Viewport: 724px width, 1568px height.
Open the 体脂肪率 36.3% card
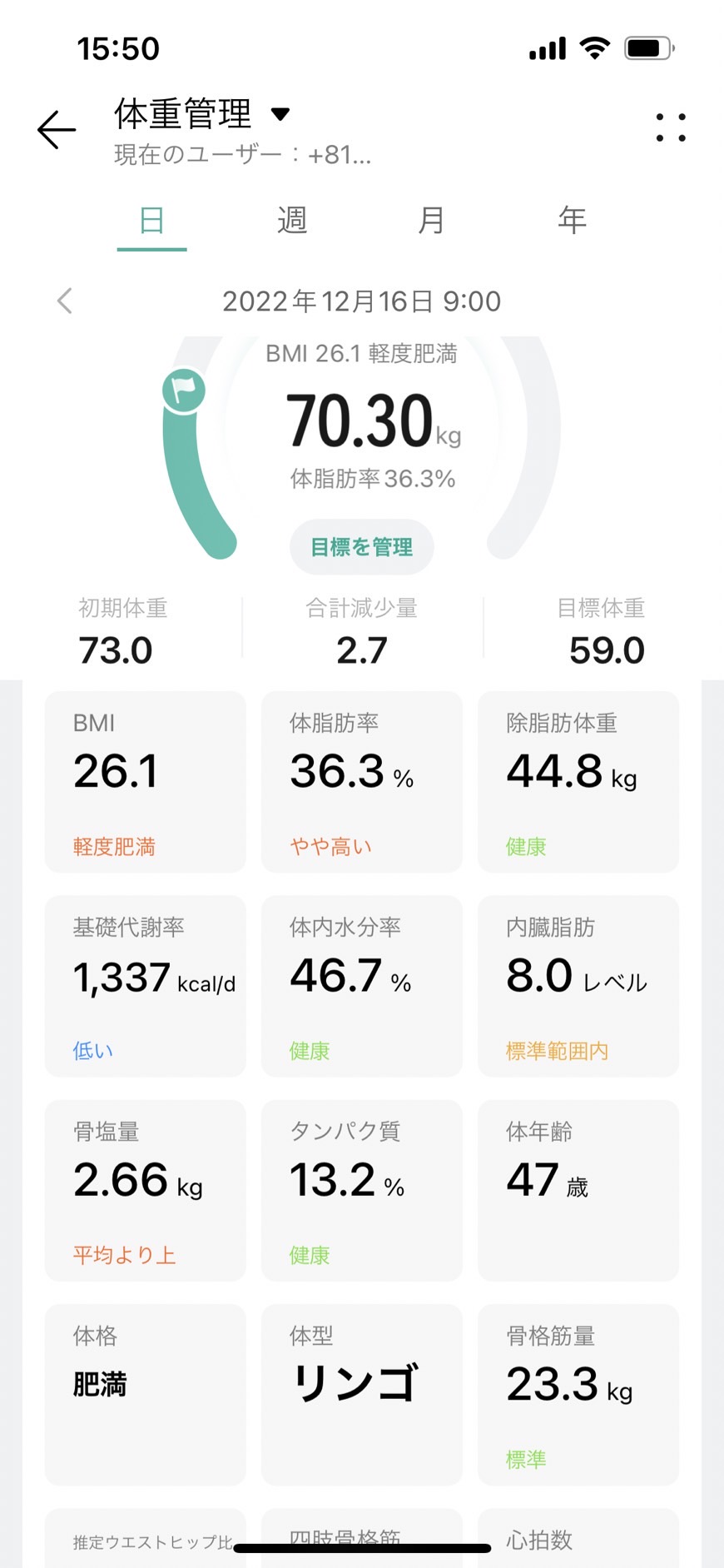[x=362, y=782]
